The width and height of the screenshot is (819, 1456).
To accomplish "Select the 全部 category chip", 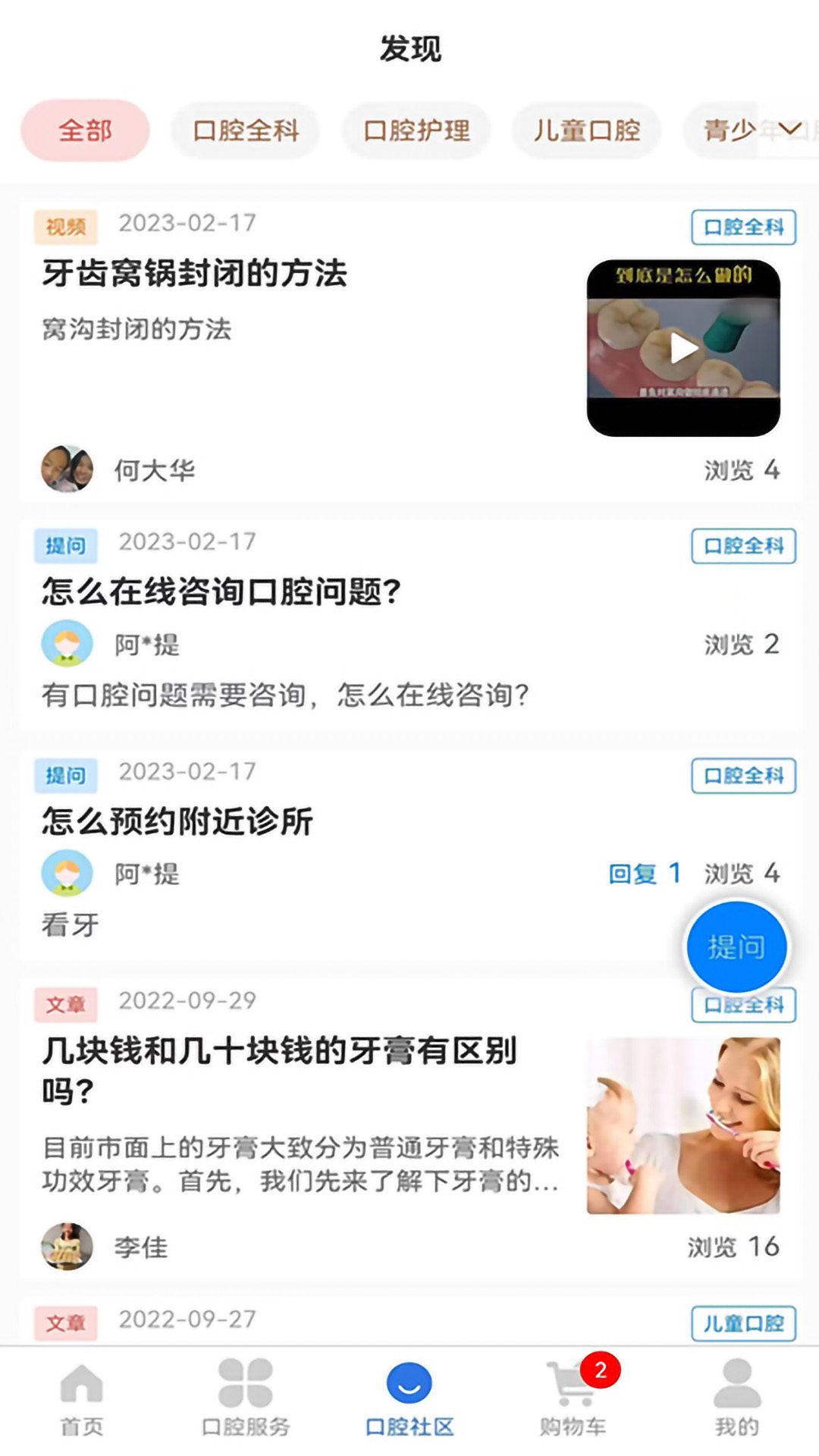I will pos(85,130).
